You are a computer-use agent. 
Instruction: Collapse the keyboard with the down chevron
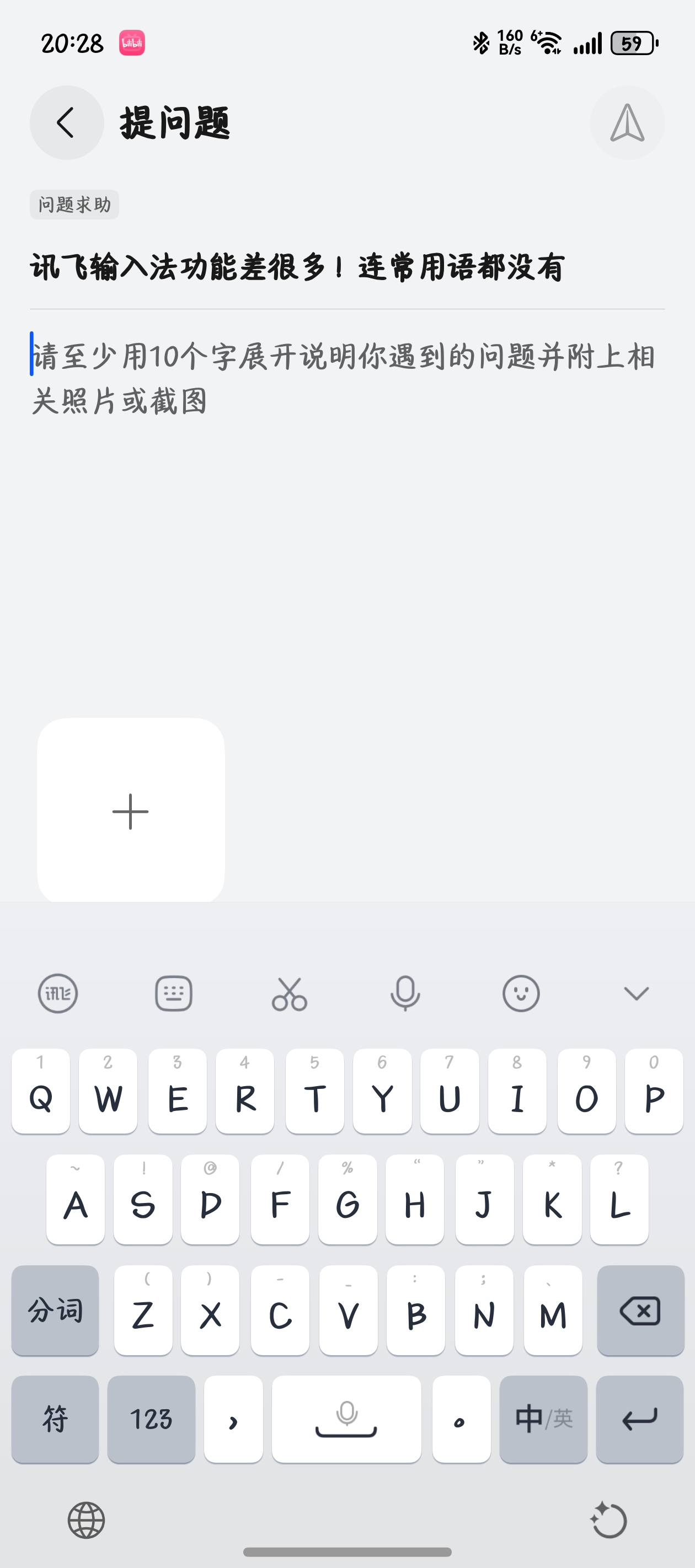click(637, 994)
